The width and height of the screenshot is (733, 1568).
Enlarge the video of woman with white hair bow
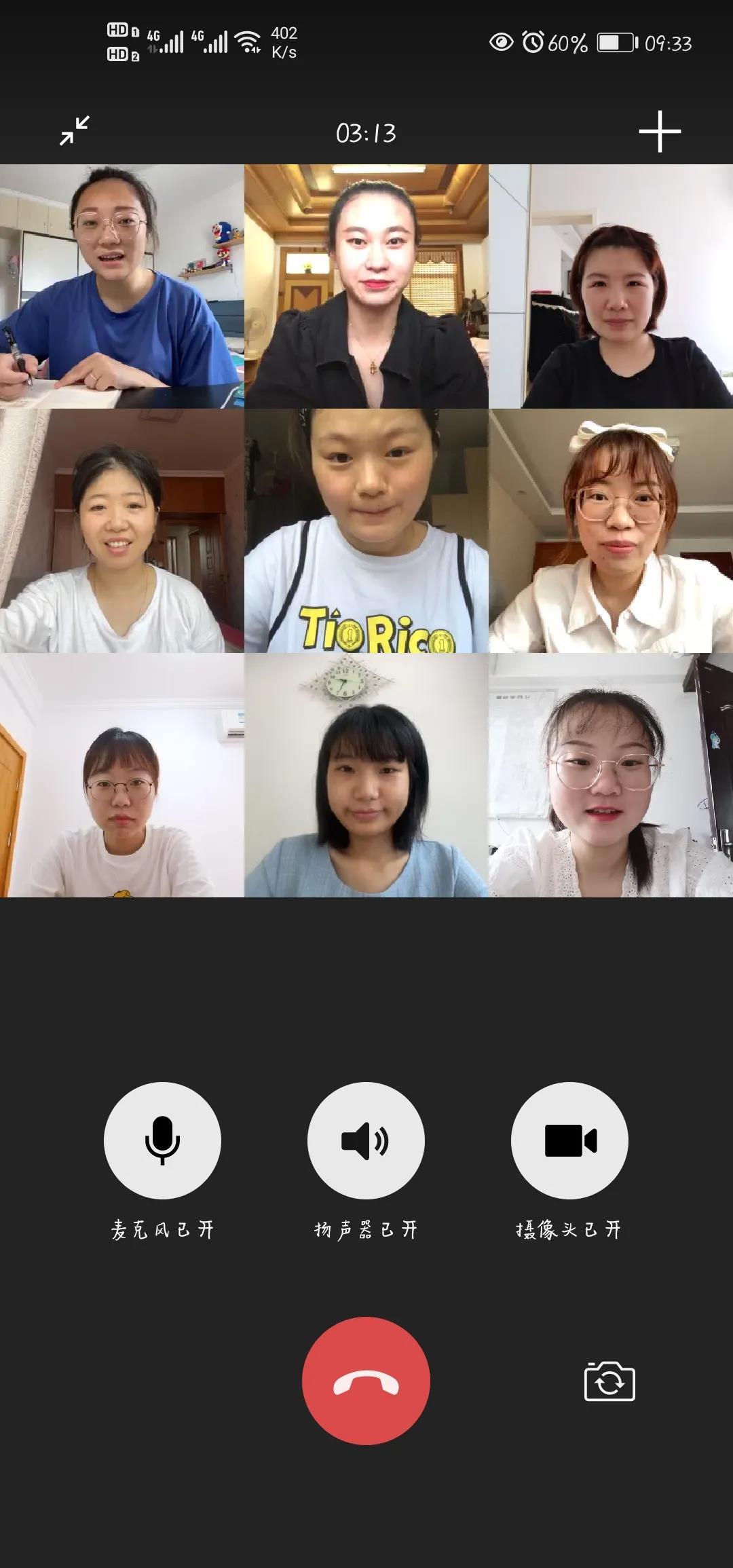(x=611, y=531)
